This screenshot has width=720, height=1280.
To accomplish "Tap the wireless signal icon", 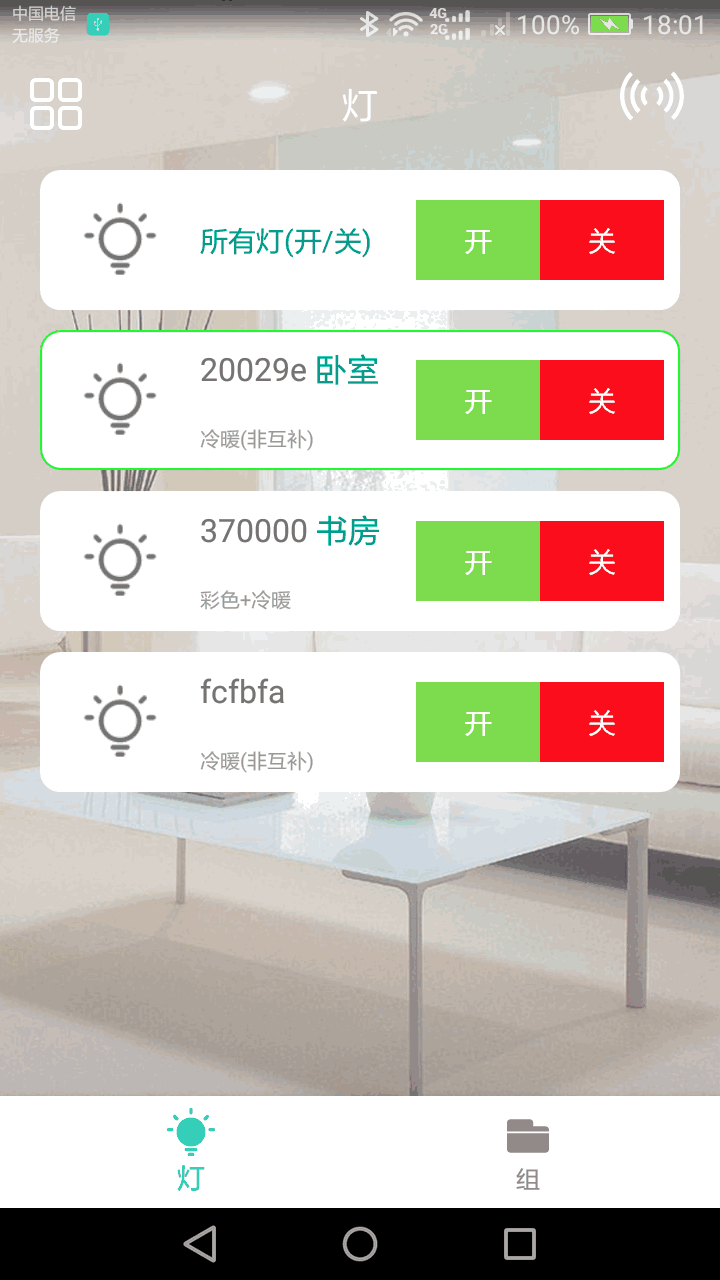I will click(x=651, y=96).
